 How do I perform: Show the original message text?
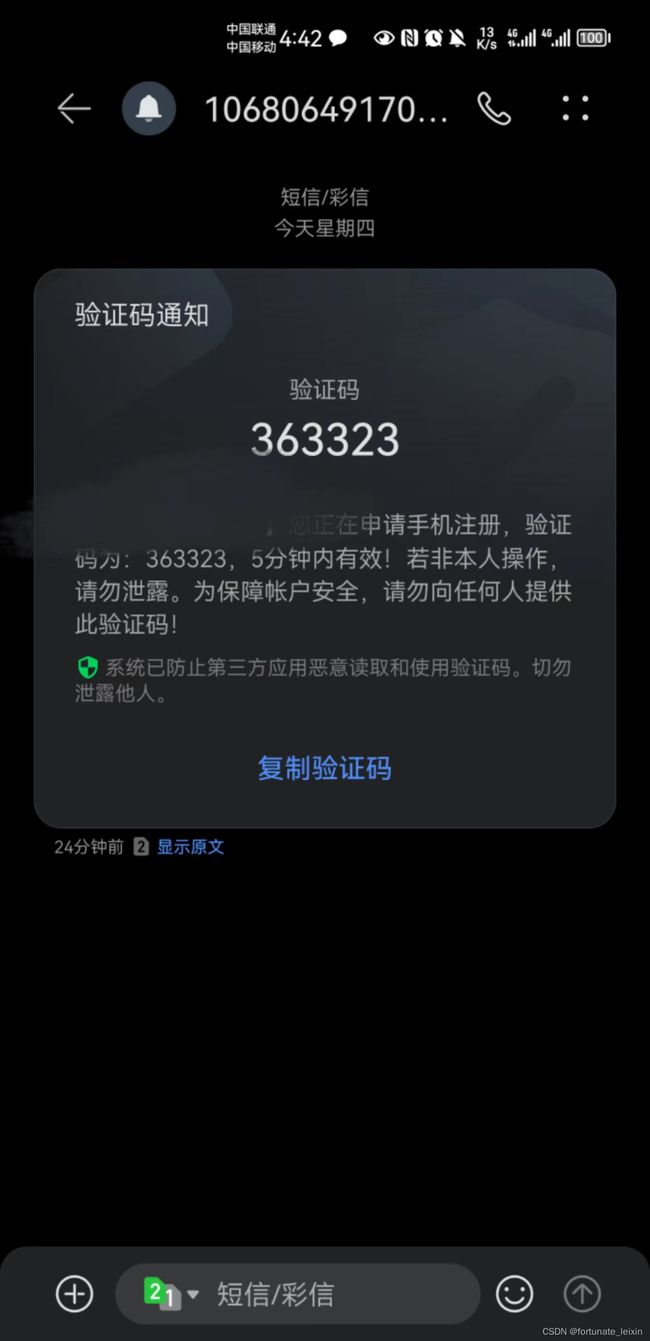pos(190,847)
